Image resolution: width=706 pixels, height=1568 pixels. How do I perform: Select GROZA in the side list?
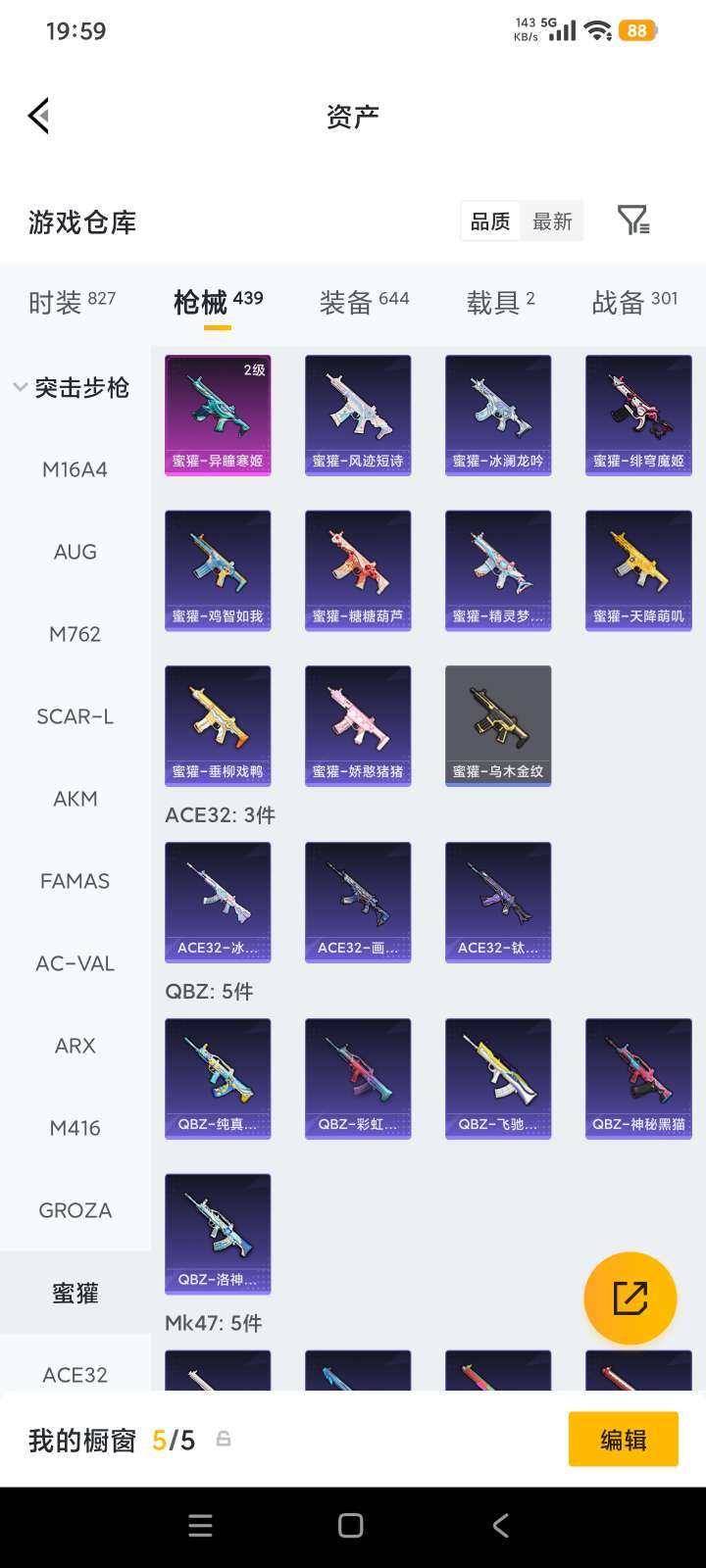[75, 1210]
